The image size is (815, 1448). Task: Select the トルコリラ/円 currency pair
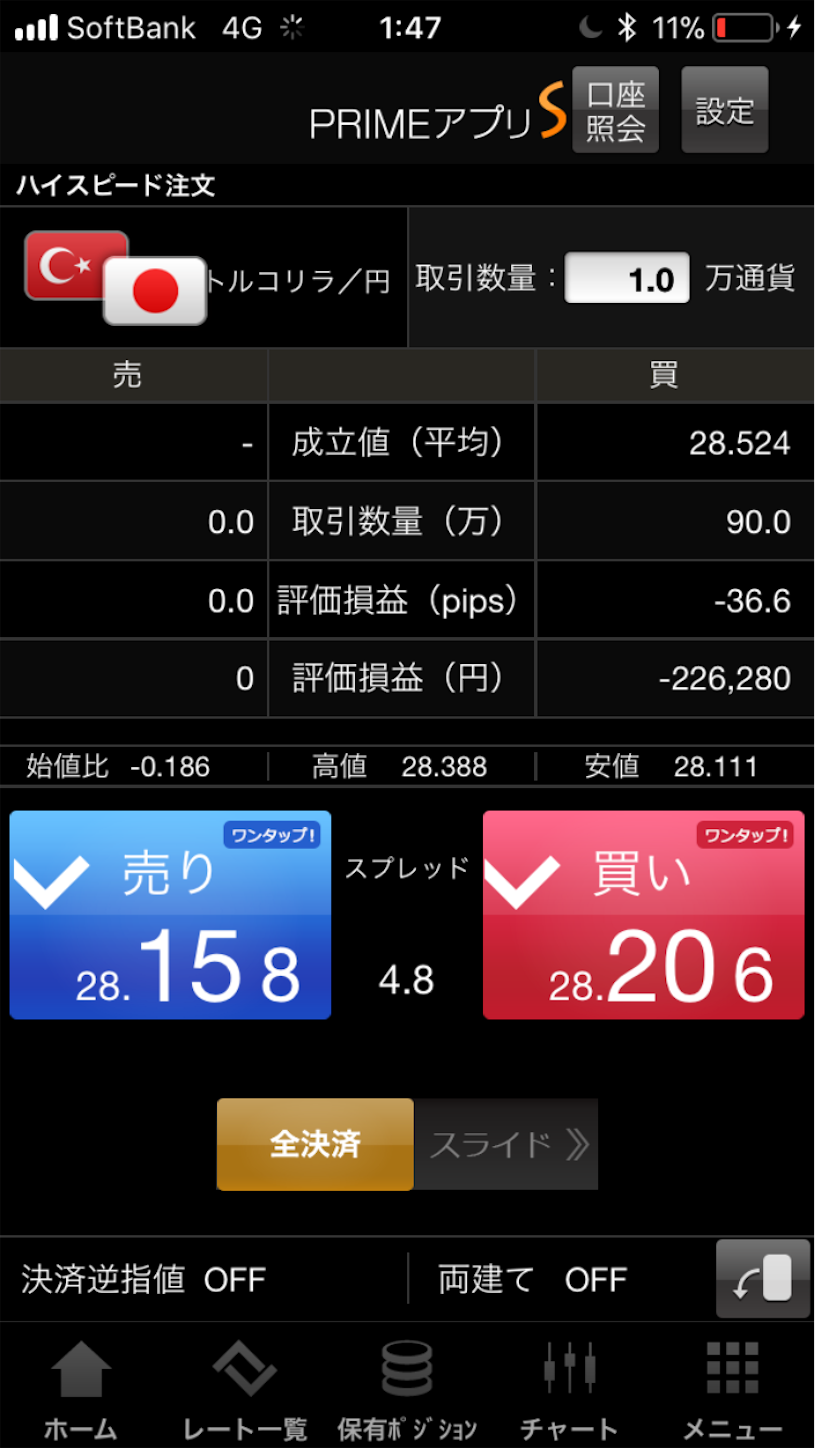click(205, 278)
